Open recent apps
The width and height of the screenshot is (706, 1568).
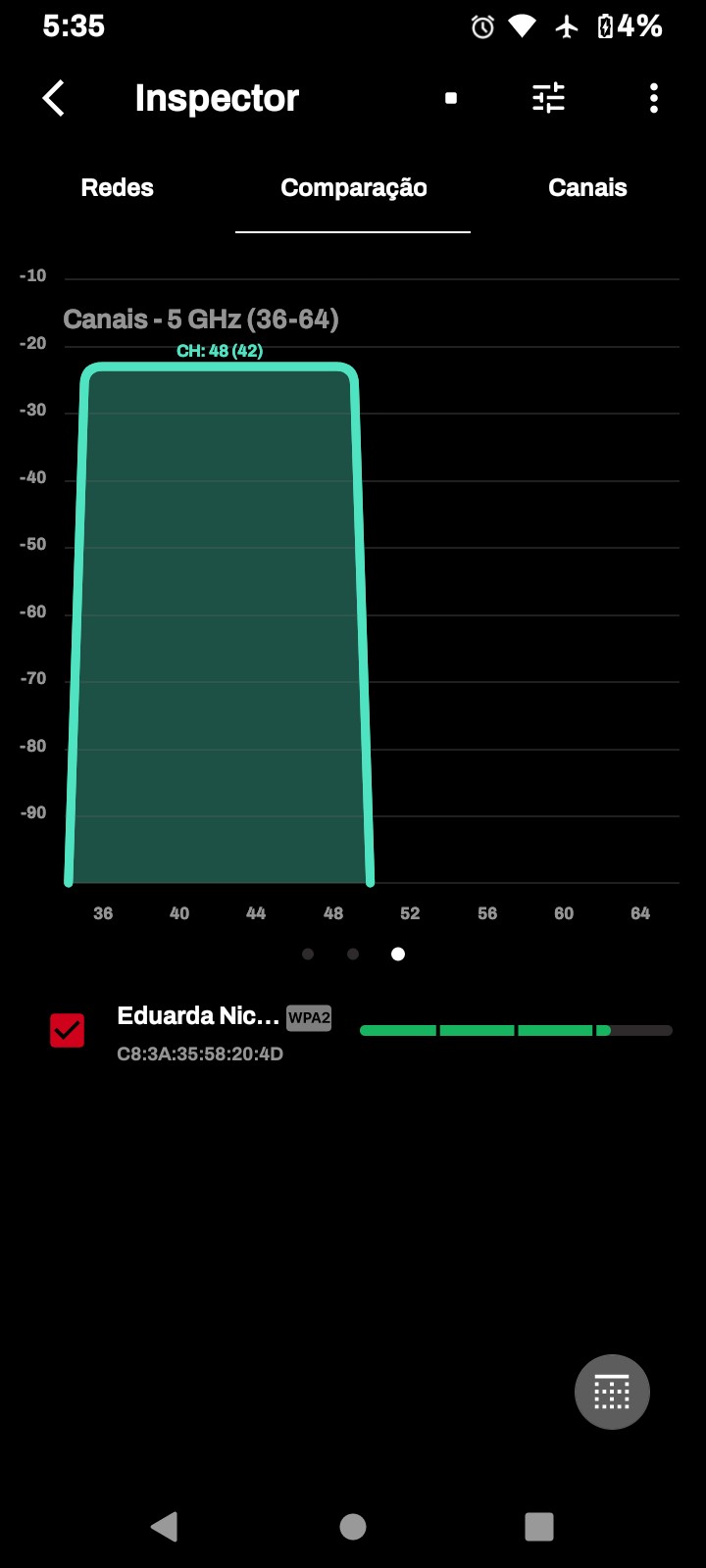point(539,1526)
